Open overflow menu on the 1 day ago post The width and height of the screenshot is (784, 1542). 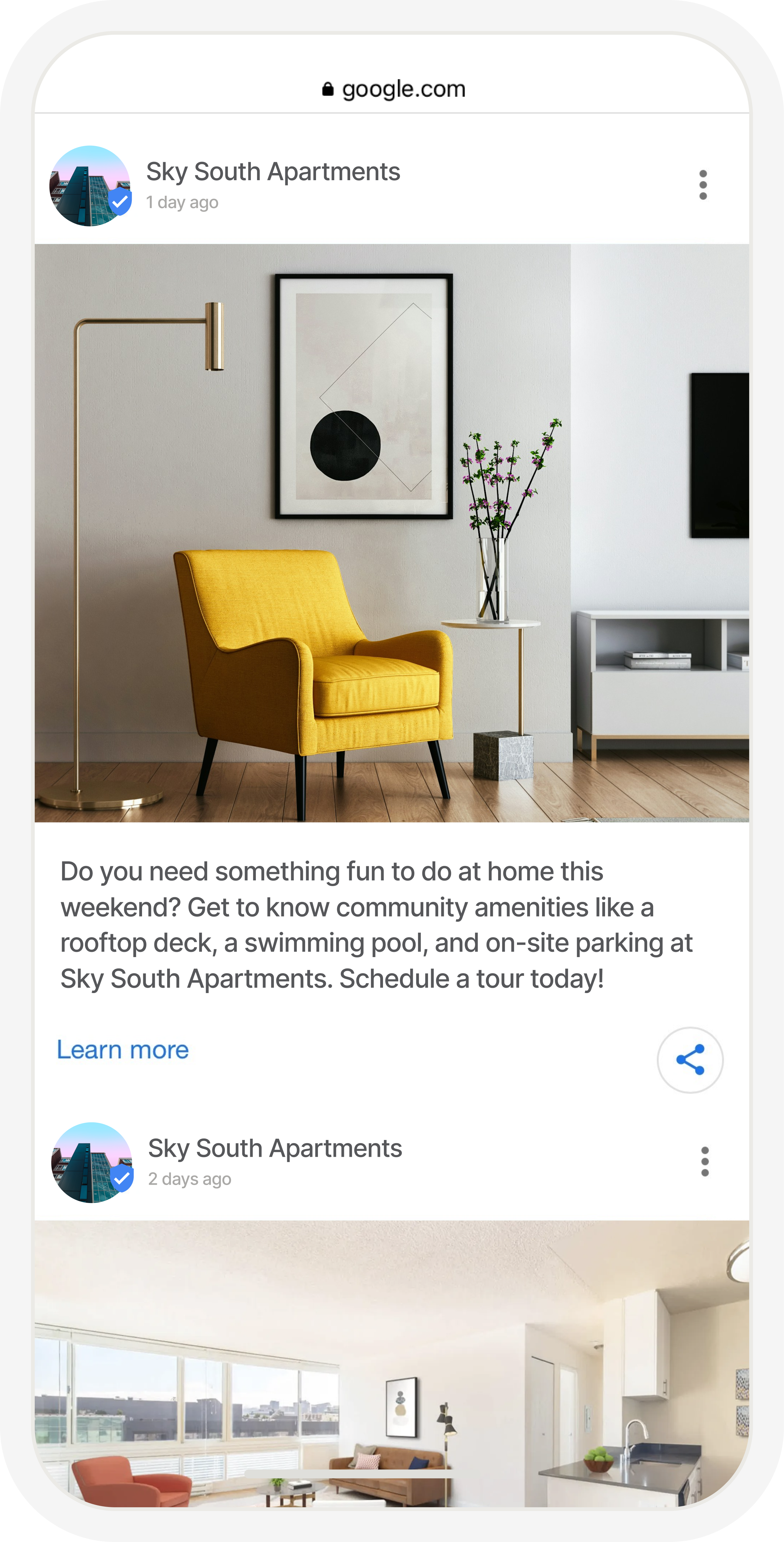pos(703,184)
